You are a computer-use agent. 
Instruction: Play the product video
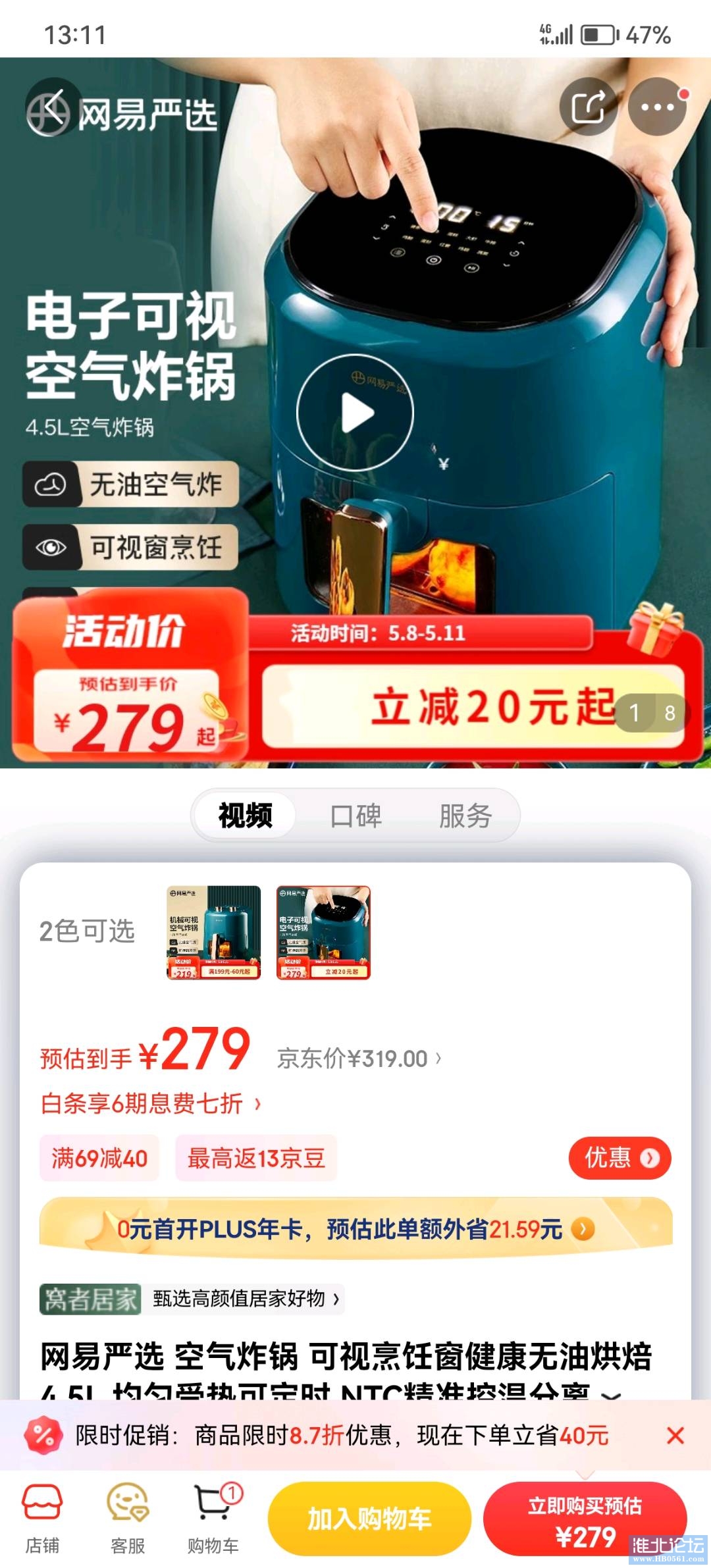tap(355, 413)
